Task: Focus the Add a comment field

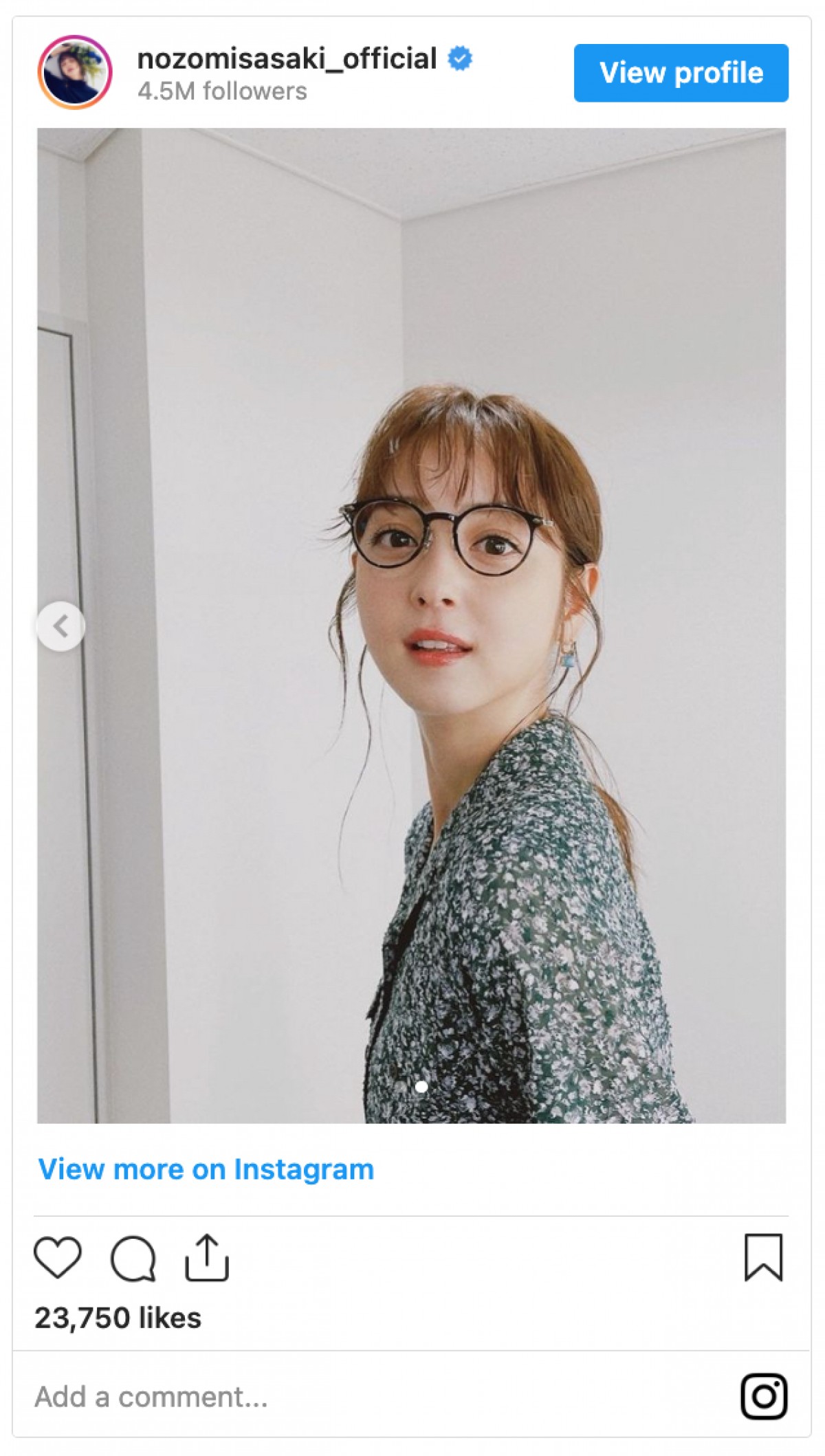Action: 344,1397
